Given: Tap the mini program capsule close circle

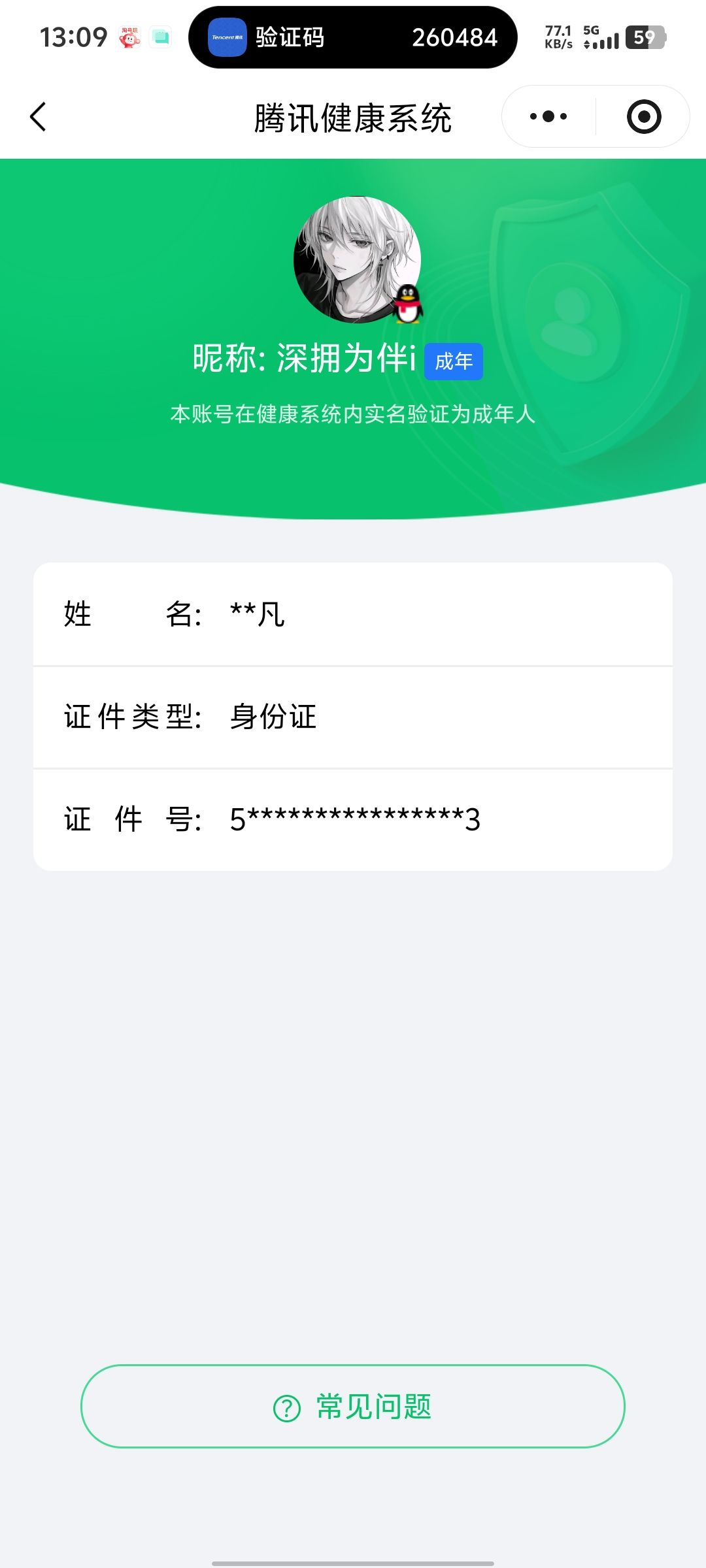Looking at the screenshot, I should click(x=643, y=115).
